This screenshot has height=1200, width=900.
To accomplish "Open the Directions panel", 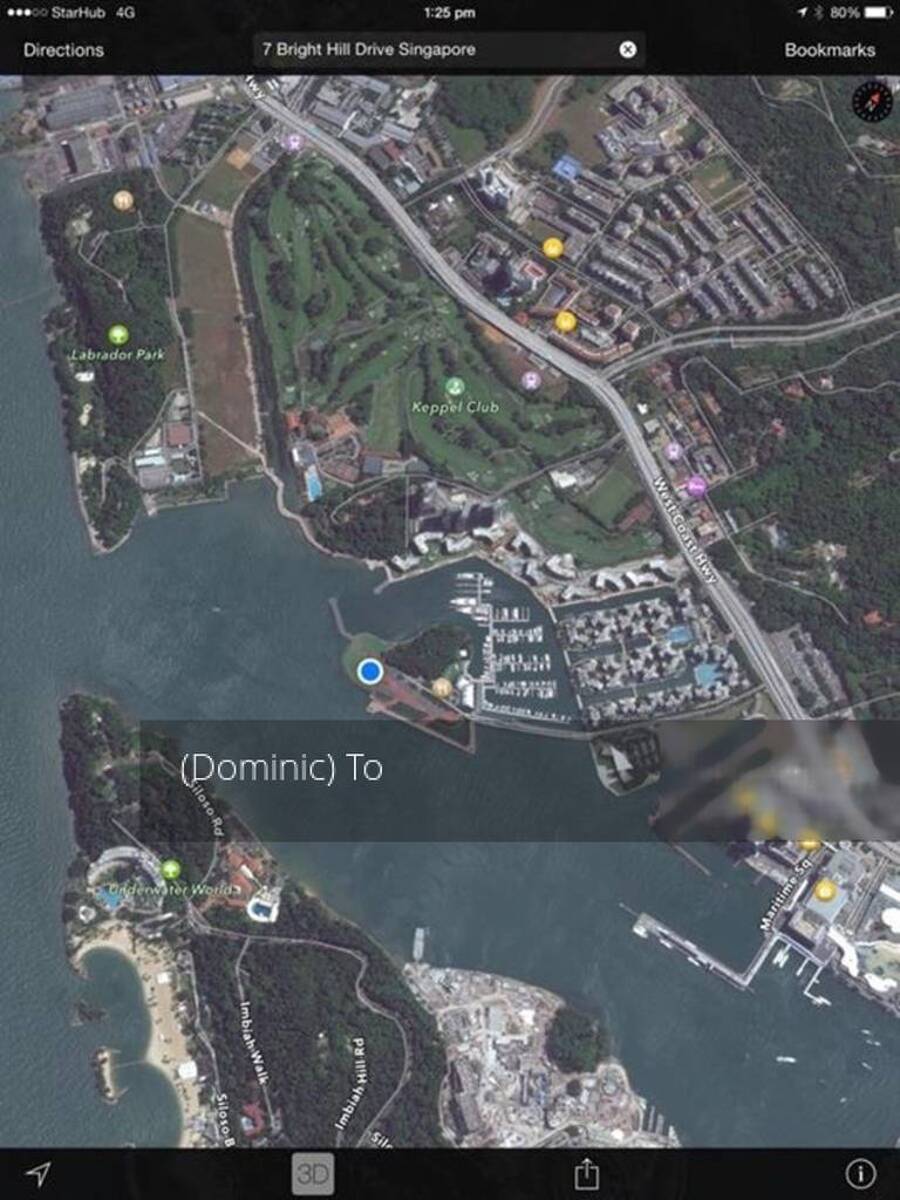I will tap(63, 49).
